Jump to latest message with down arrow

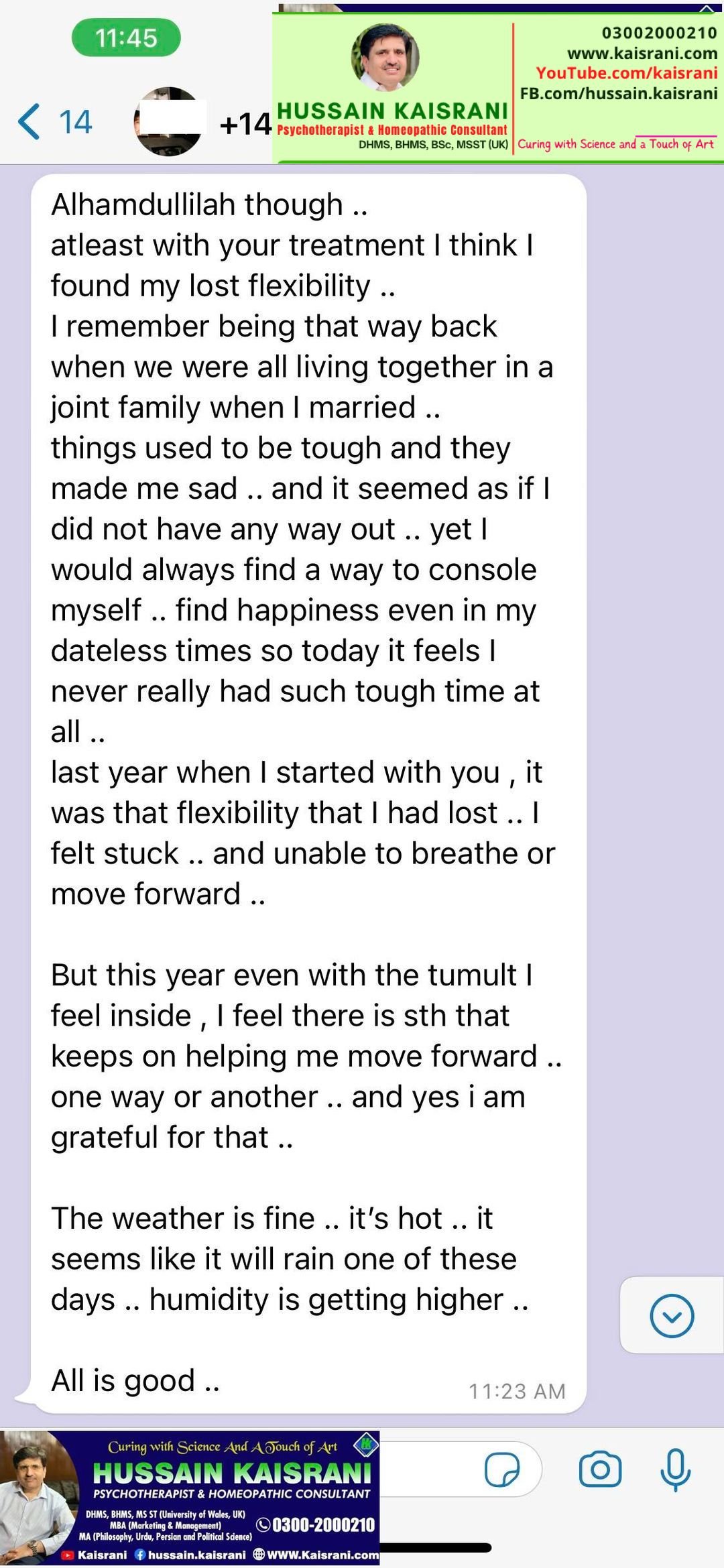(672, 1316)
